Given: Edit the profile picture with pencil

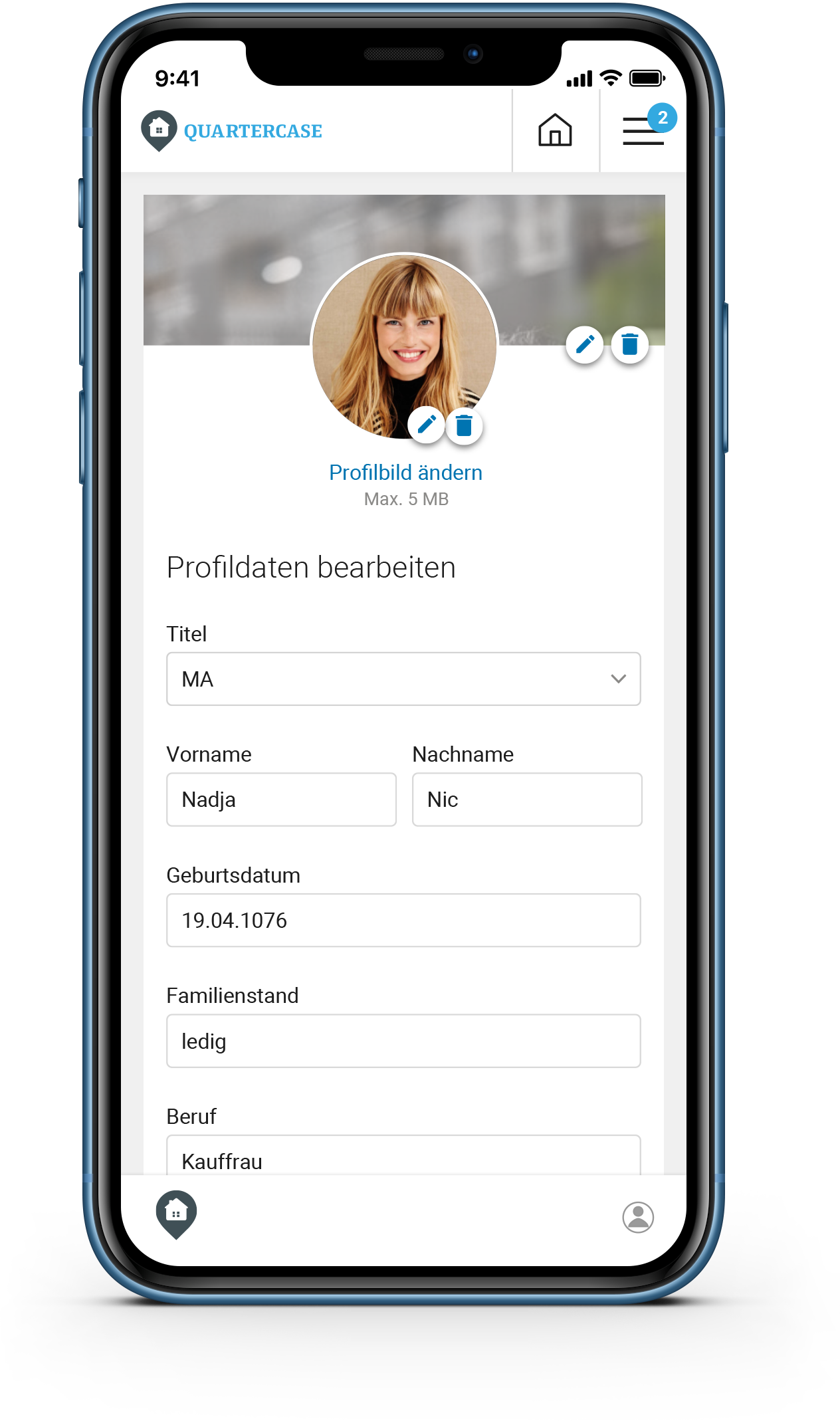Looking at the screenshot, I should [x=427, y=425].
